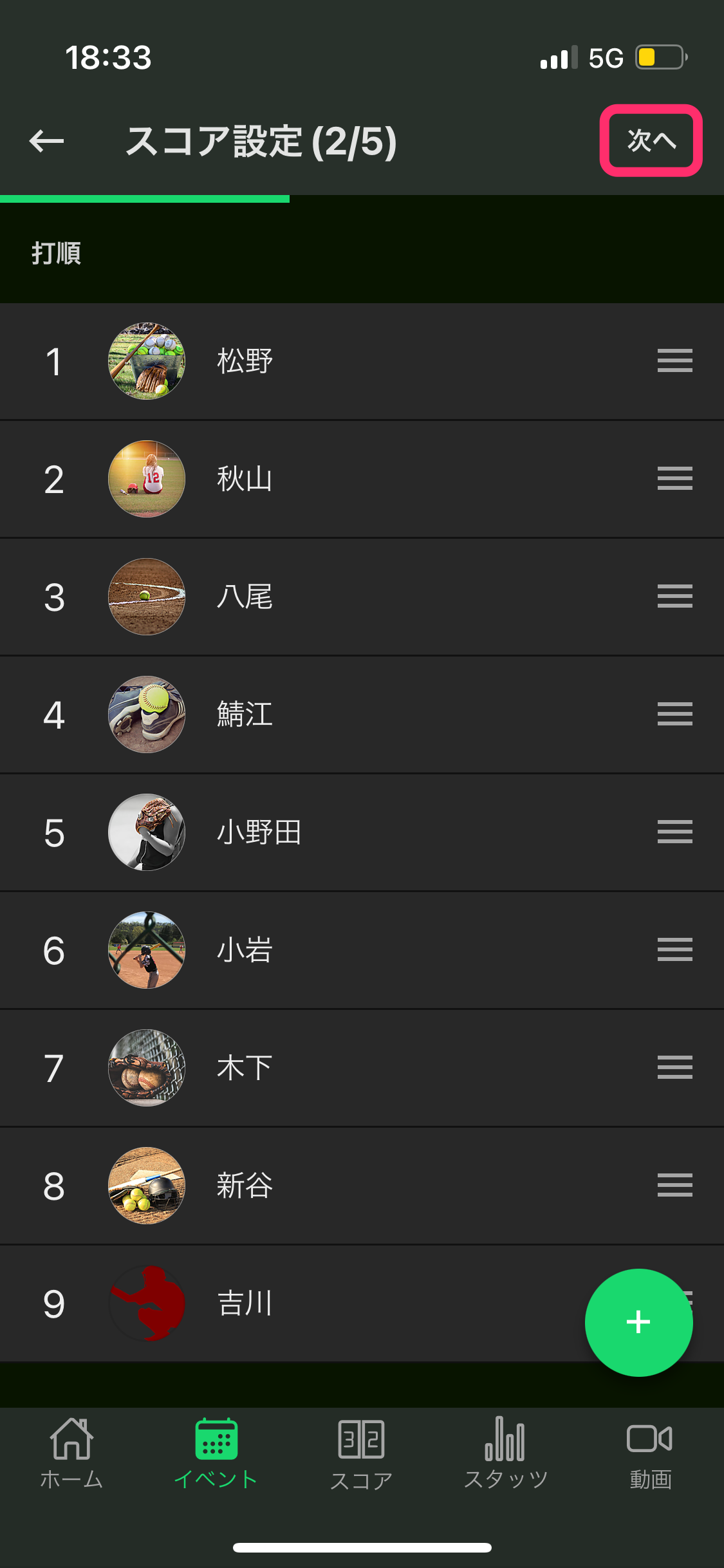
Task: Open the ホーム tab
Action: [x=71, y=1455]
